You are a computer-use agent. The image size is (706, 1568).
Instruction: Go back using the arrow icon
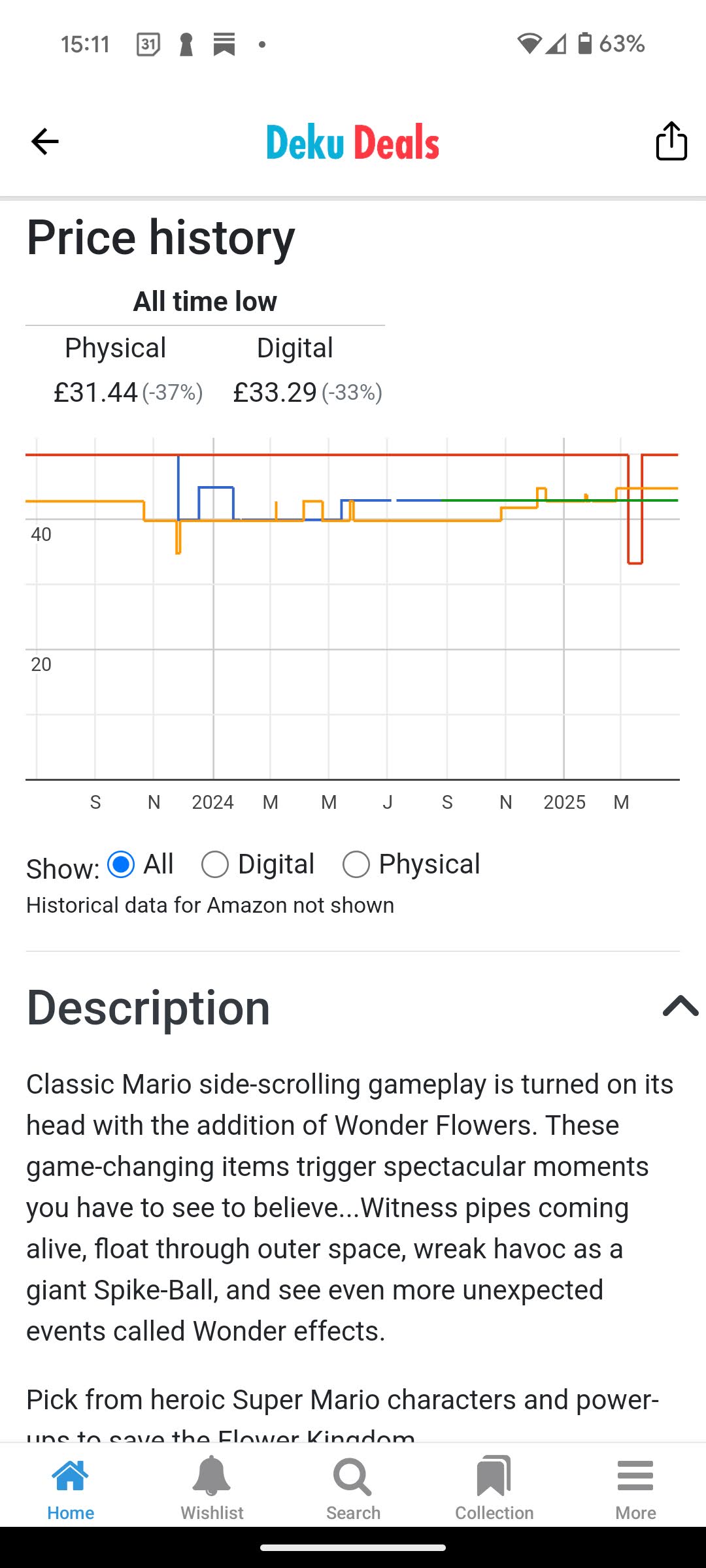click(45, 141)
